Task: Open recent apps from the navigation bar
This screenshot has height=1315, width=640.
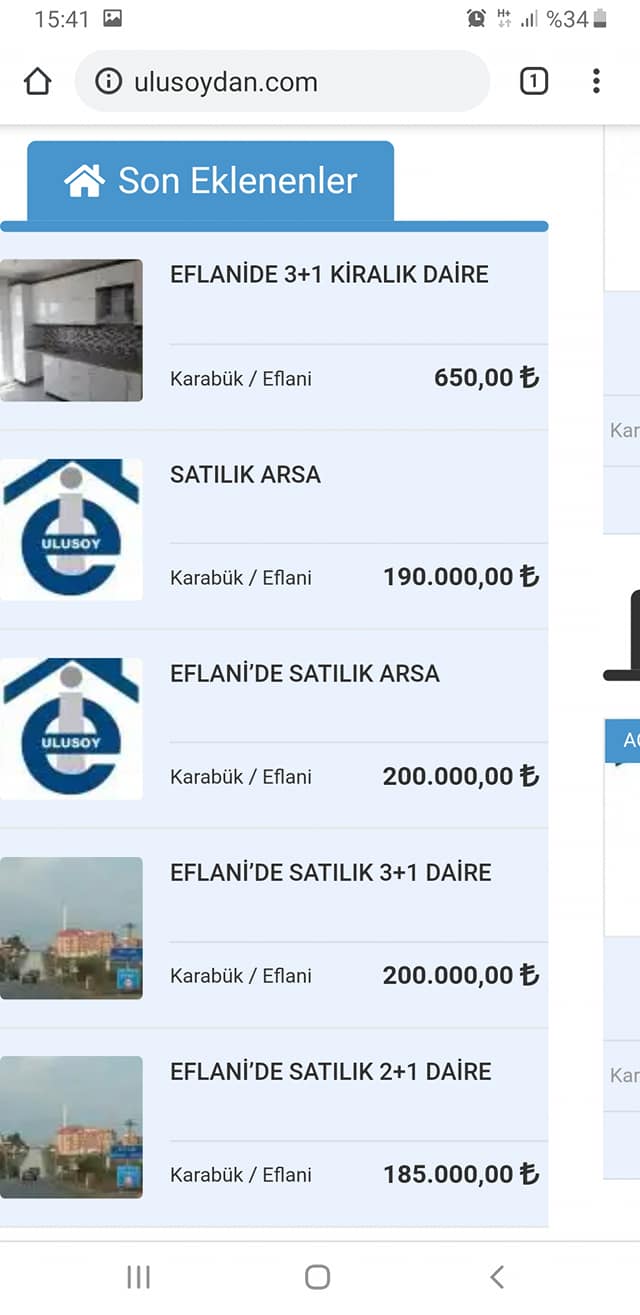Action: click(x=138, y=1277)
